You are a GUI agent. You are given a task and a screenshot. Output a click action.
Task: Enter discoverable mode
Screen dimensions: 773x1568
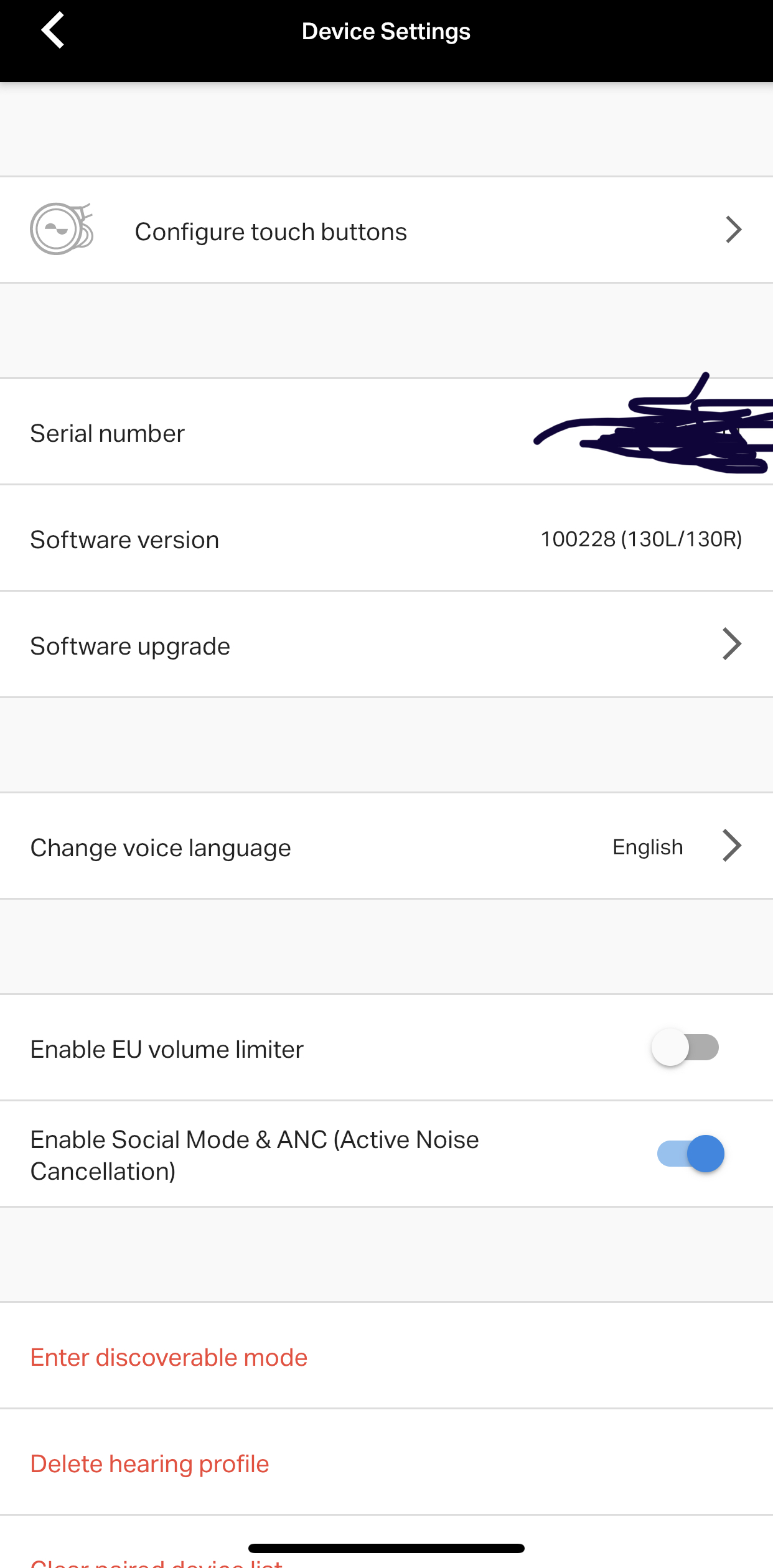pyautogui.click(x=169, y=1357)
